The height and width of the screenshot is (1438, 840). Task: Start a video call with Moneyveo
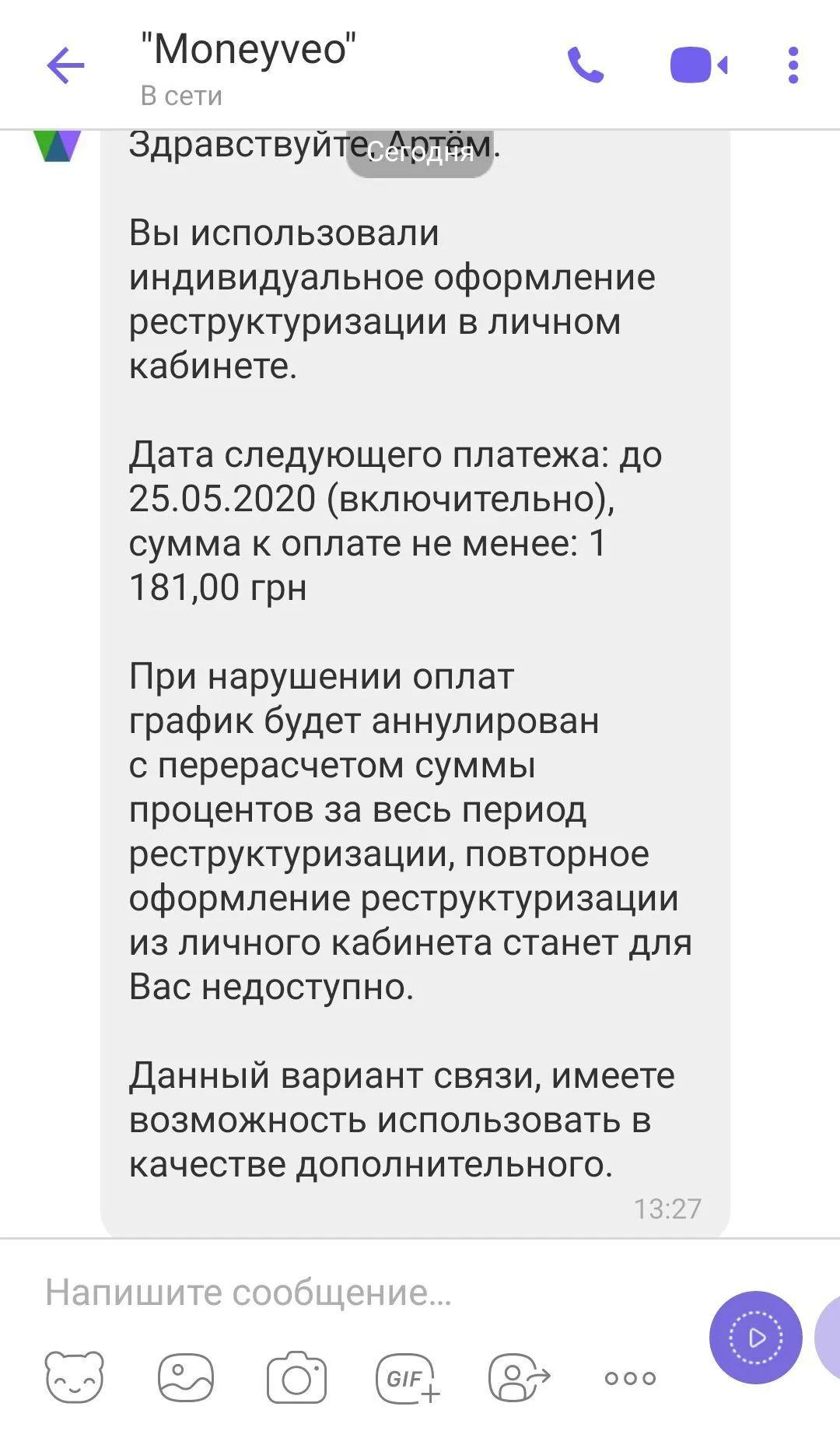click(698, 65)
